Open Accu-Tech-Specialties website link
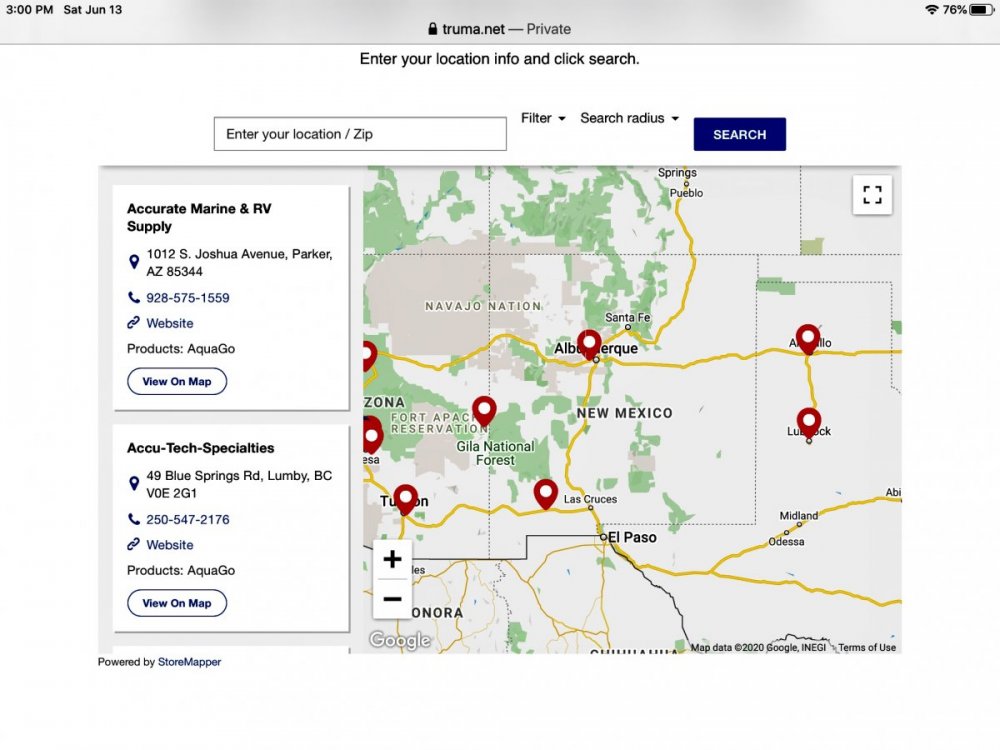 pos(169,545)
